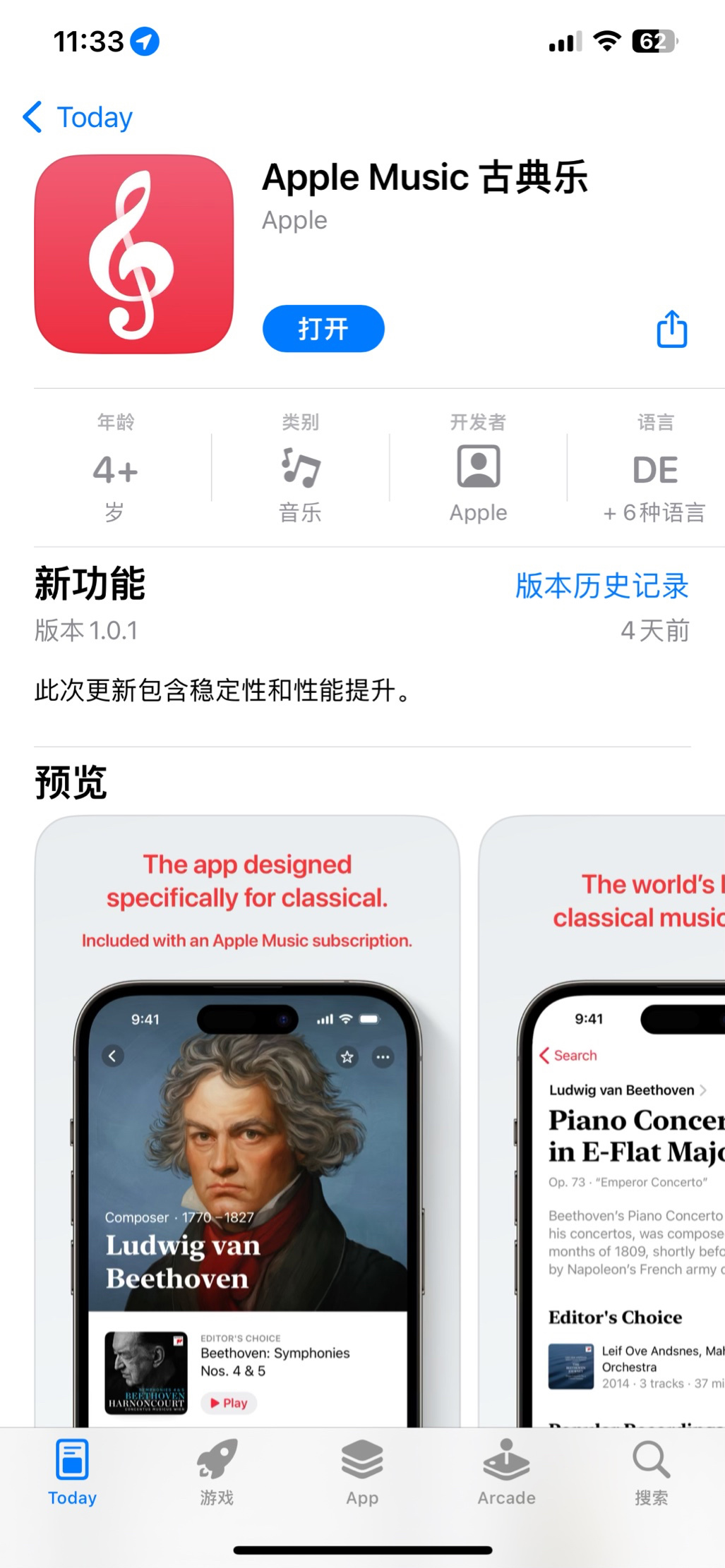This screenshot has width=725, height=1568.
Task: Switch to the App tab
Action: click(362, 1472)
